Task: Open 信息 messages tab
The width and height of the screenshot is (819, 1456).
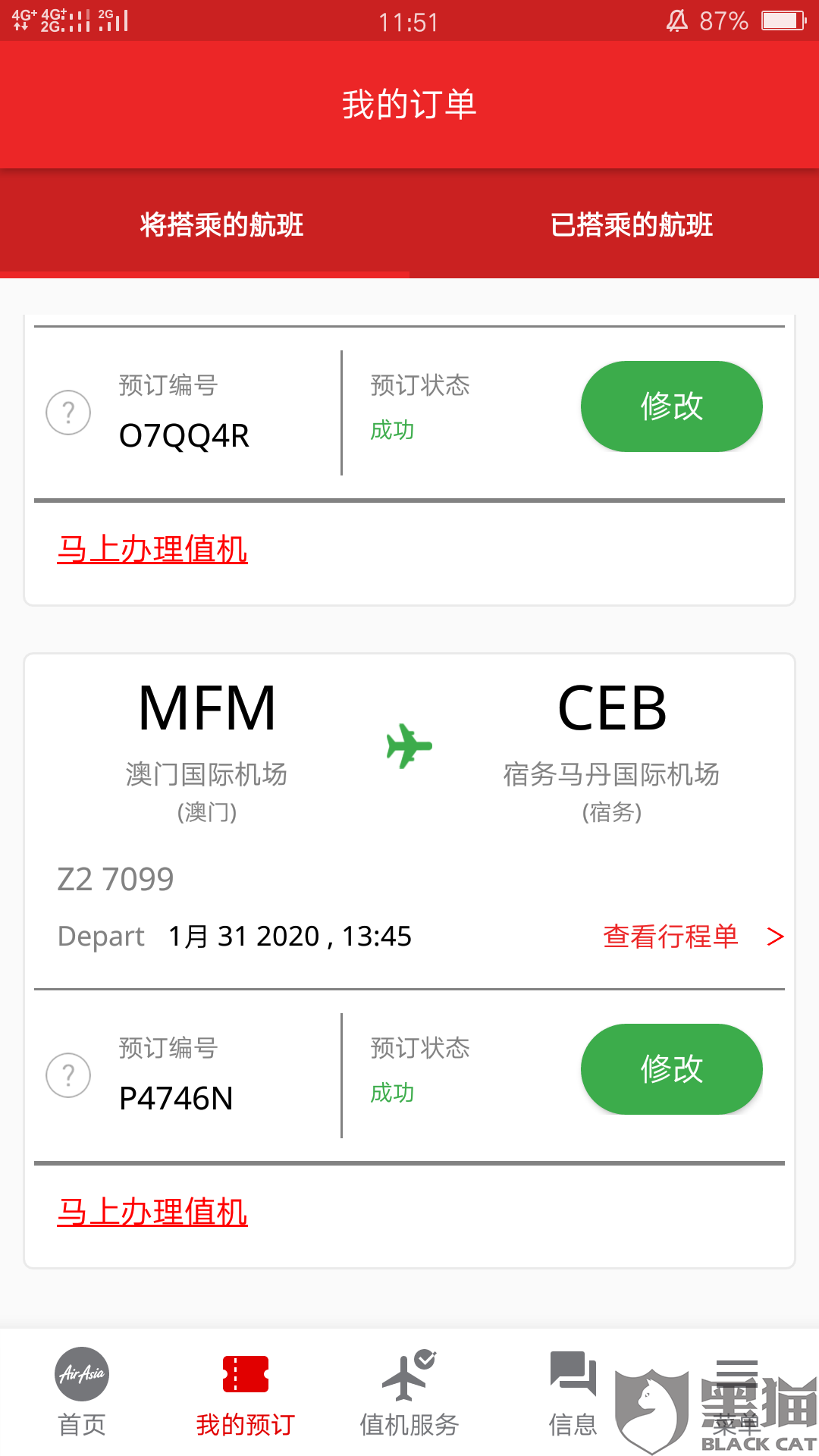Action: tap(573, 1392)
